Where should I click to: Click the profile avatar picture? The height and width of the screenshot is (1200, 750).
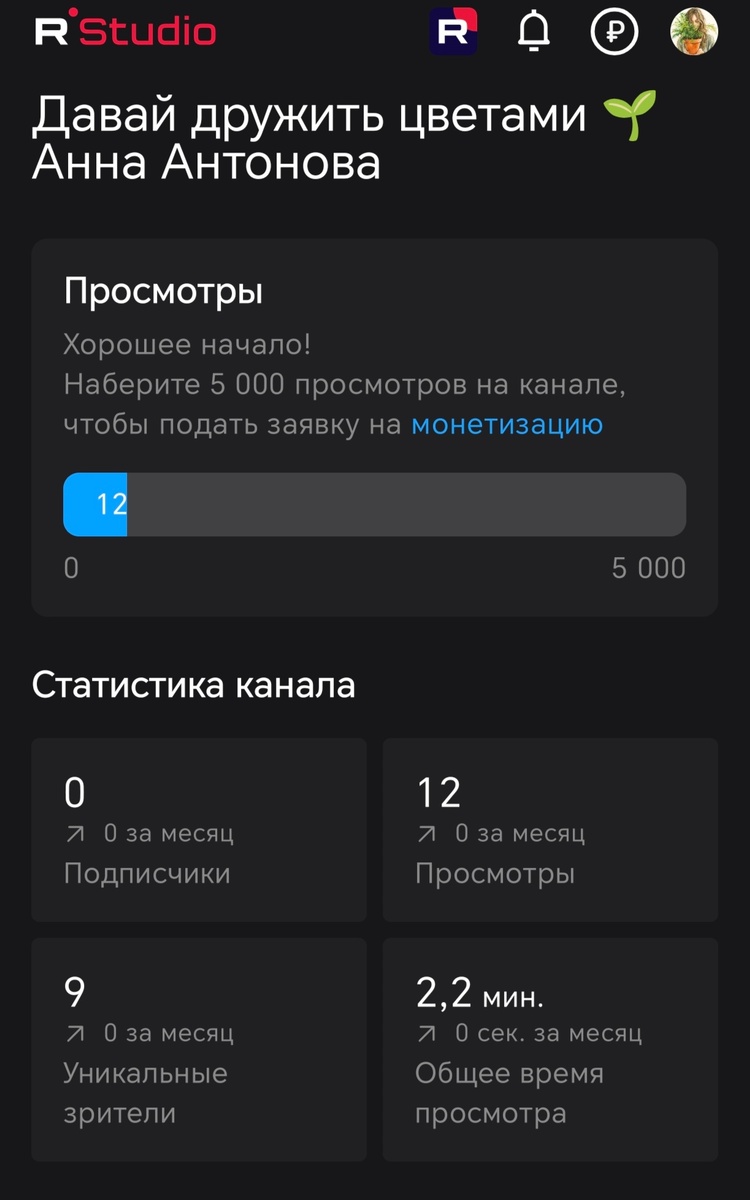694,31
